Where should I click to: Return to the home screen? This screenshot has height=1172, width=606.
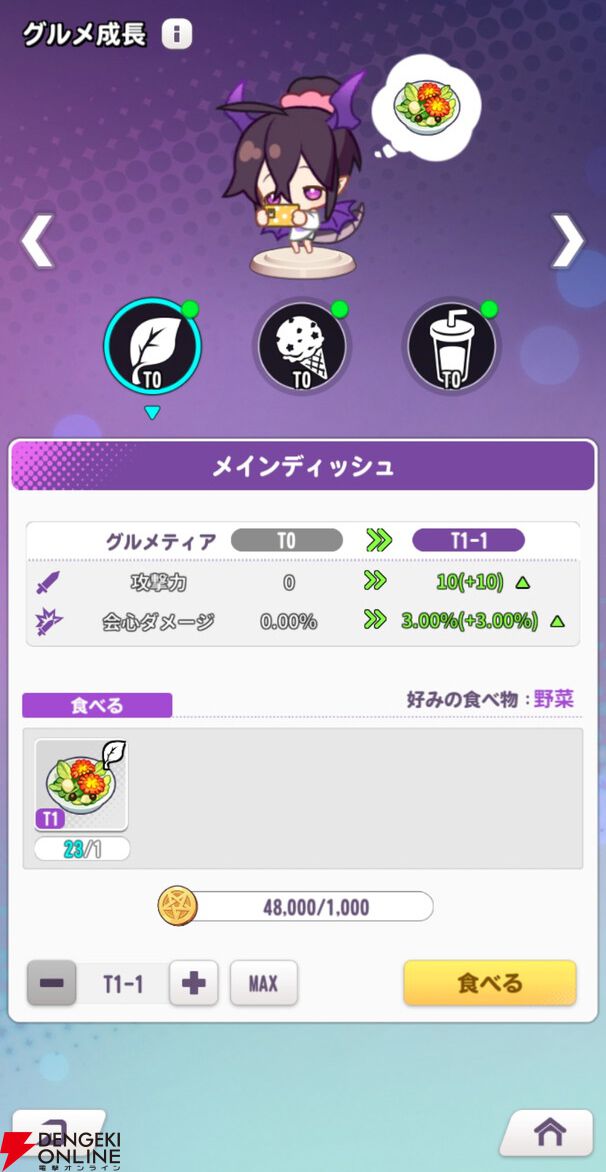550,1132
